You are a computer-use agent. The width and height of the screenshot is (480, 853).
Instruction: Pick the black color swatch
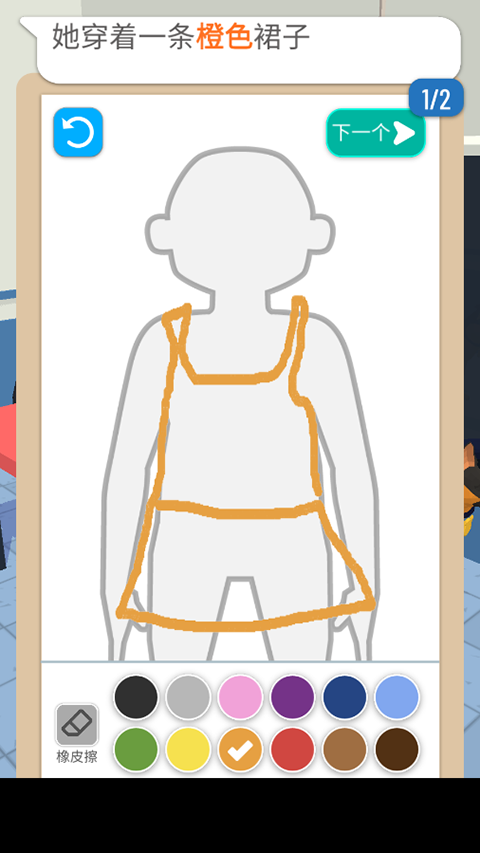[136, 697]
